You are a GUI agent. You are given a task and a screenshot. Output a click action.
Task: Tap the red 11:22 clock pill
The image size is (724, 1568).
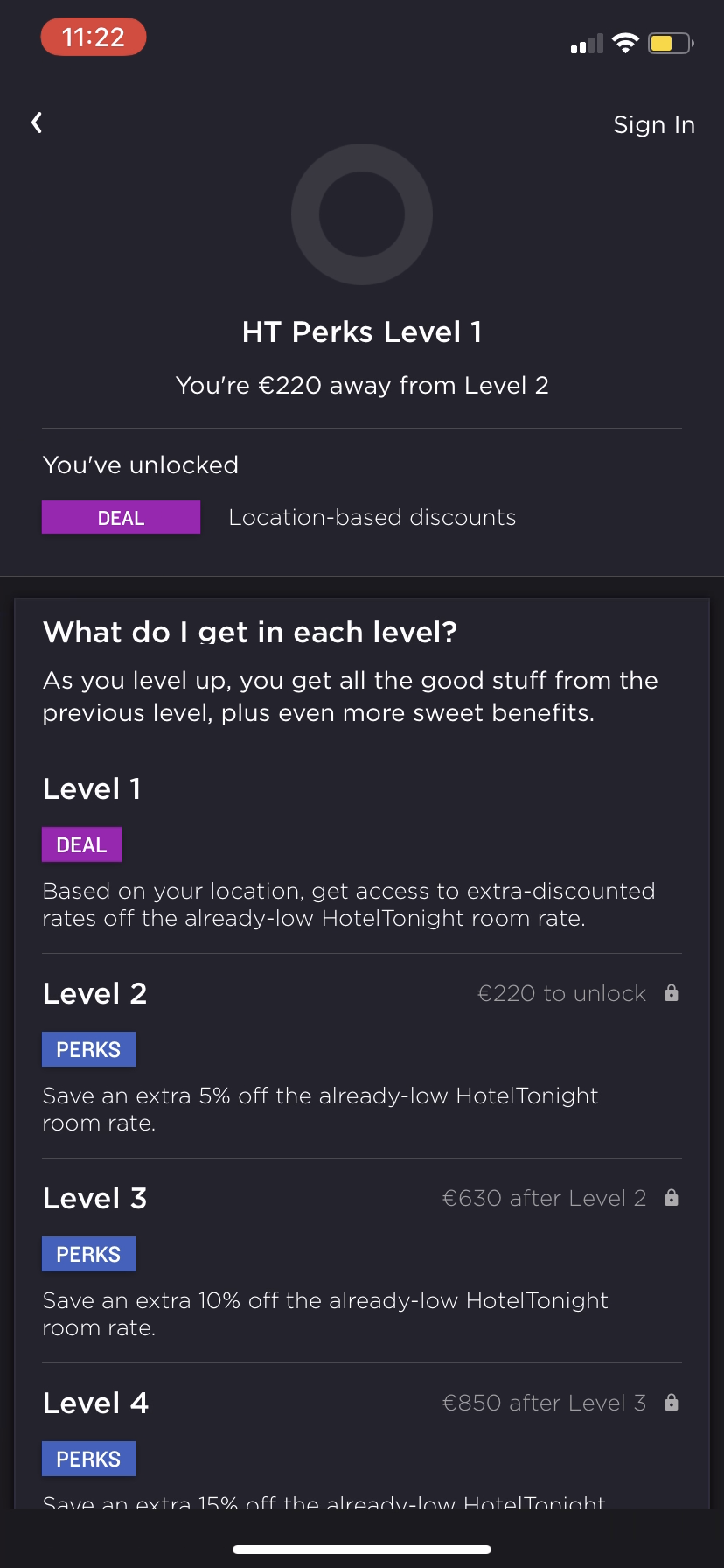pos(93,37)
